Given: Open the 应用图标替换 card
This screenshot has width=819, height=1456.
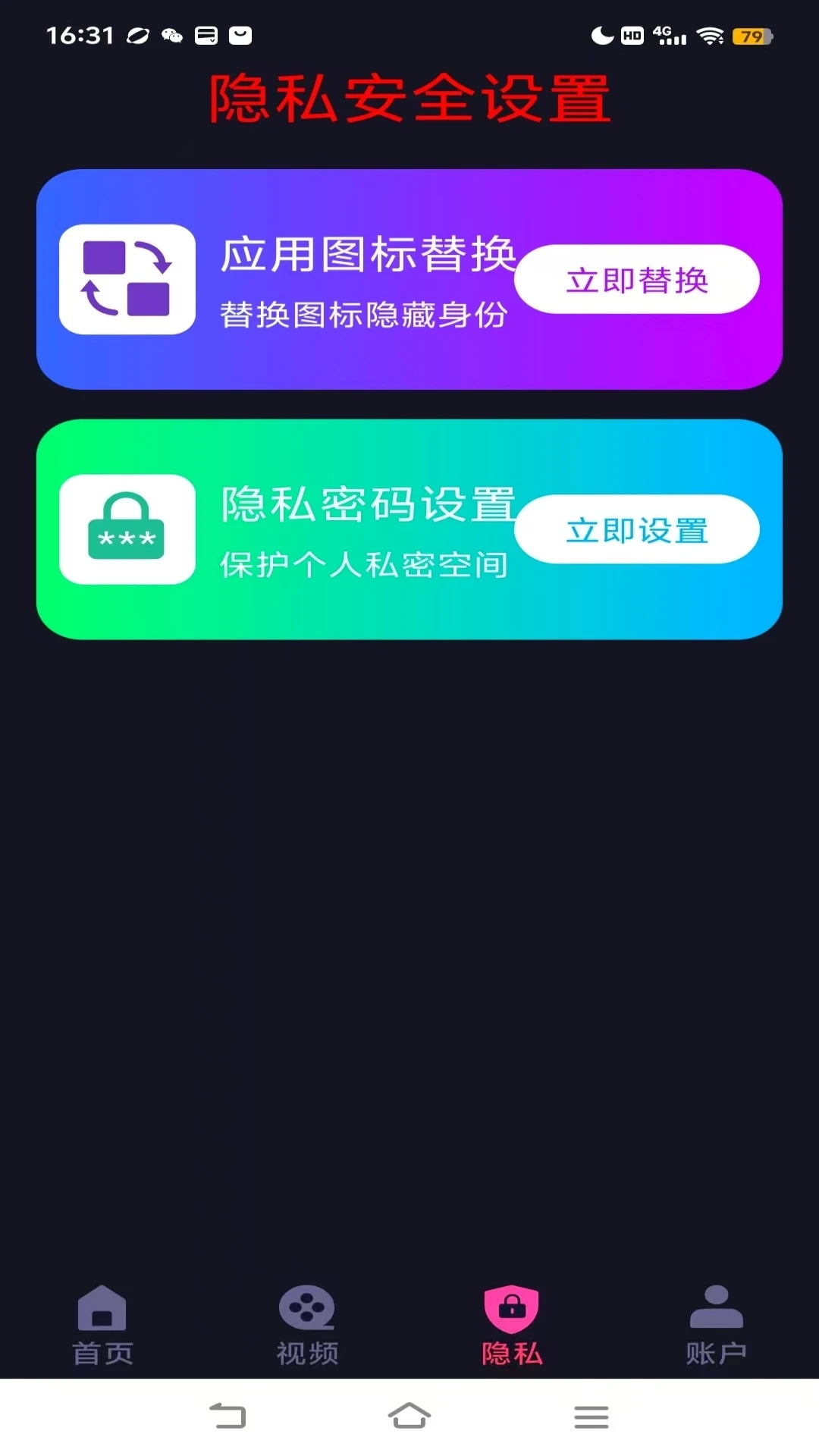Looking at the screenshot, I should (x=409, y=279).
